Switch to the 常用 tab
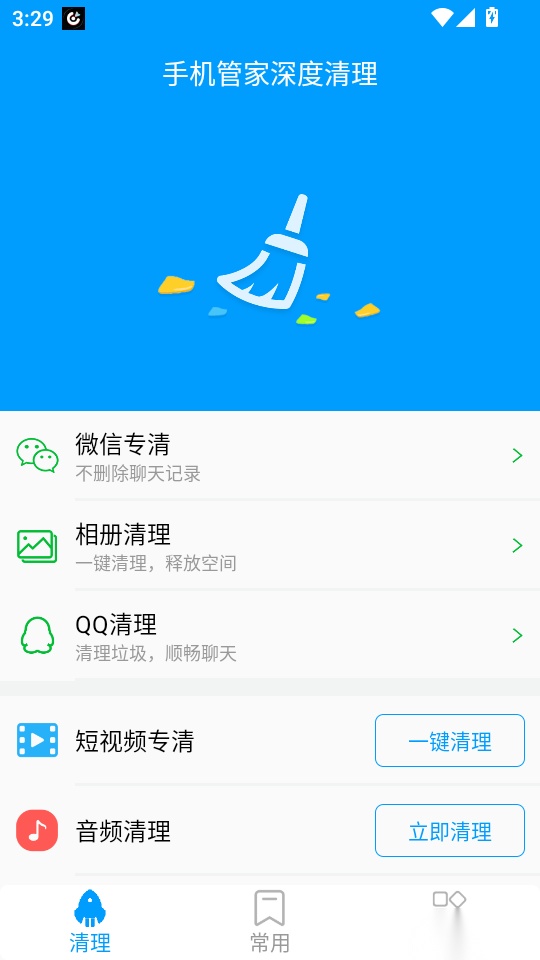This screenshot has width=540, height=960. click(269, 922)
